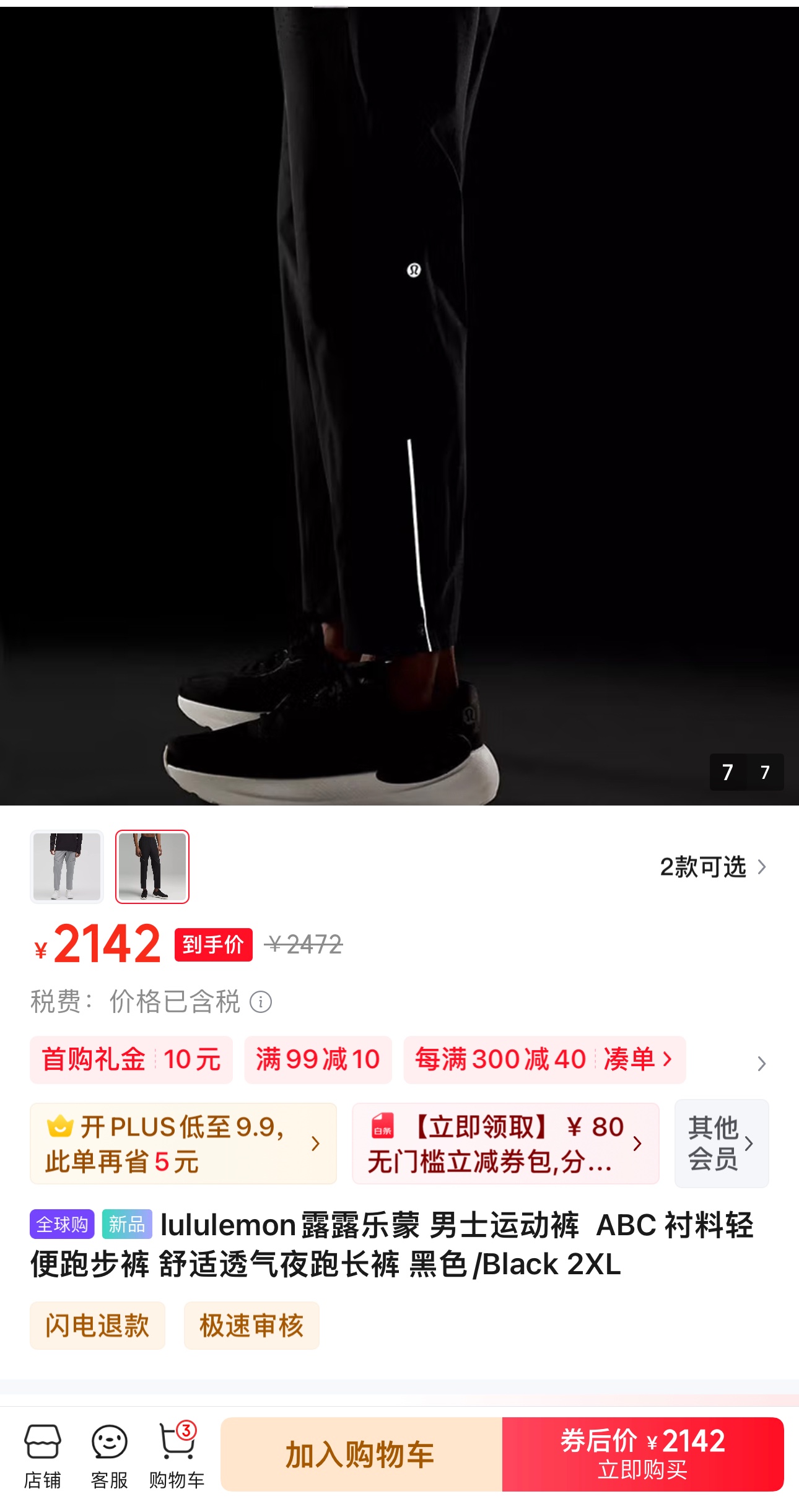Tap the 极速审核 service tag
Viewport: 799px width, 1512px height.
[251, 1325]
